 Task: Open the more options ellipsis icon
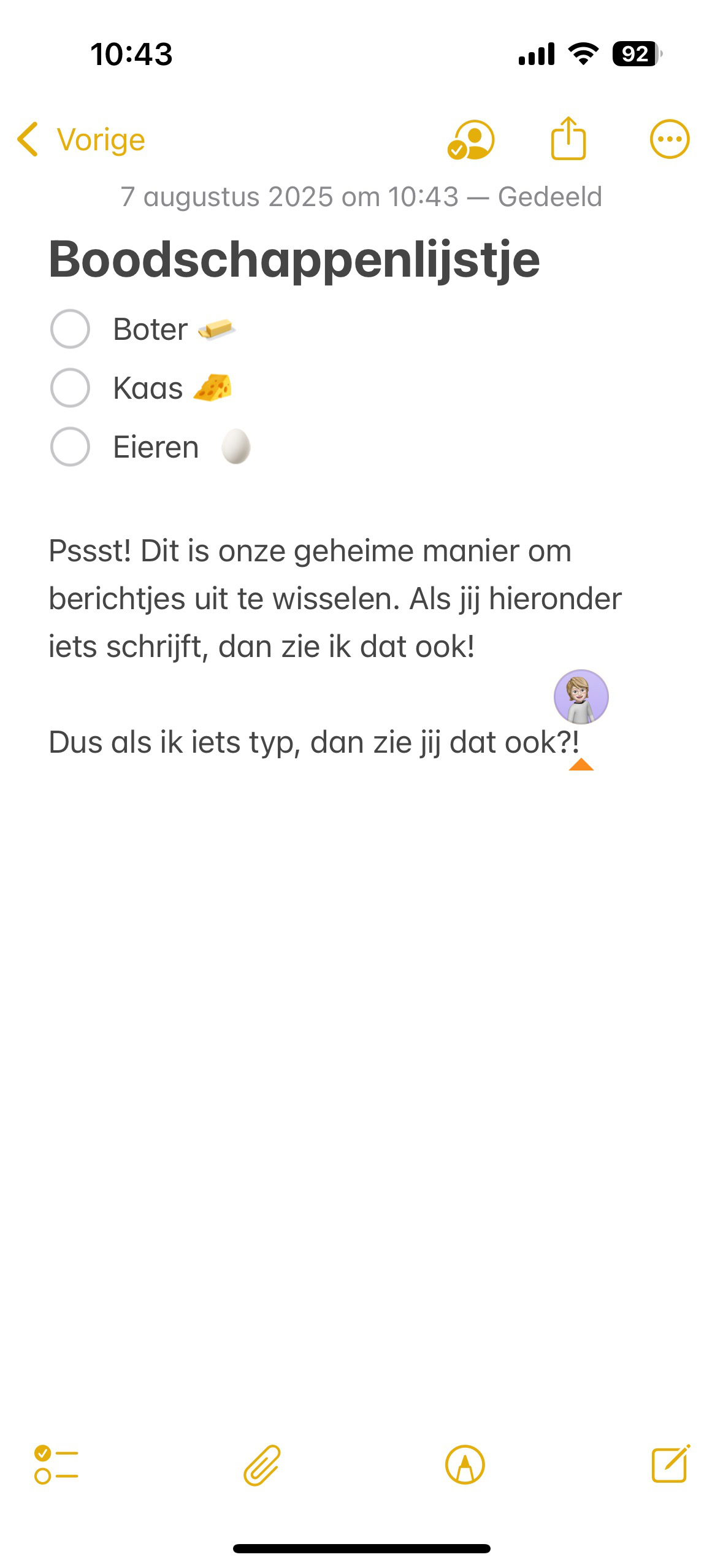coord(670,139)
